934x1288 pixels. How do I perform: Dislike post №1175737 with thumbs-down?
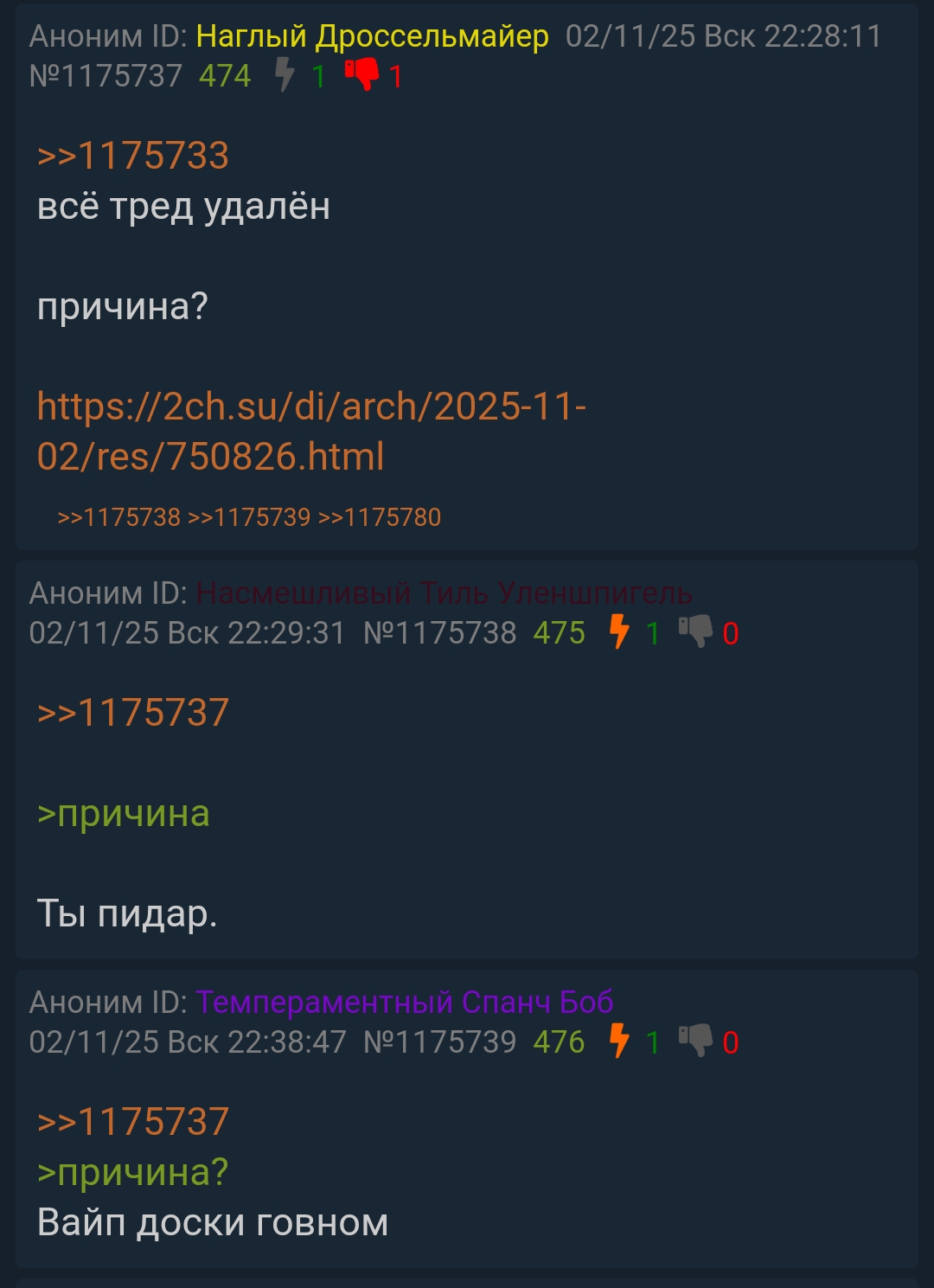[x=361, y=75]
